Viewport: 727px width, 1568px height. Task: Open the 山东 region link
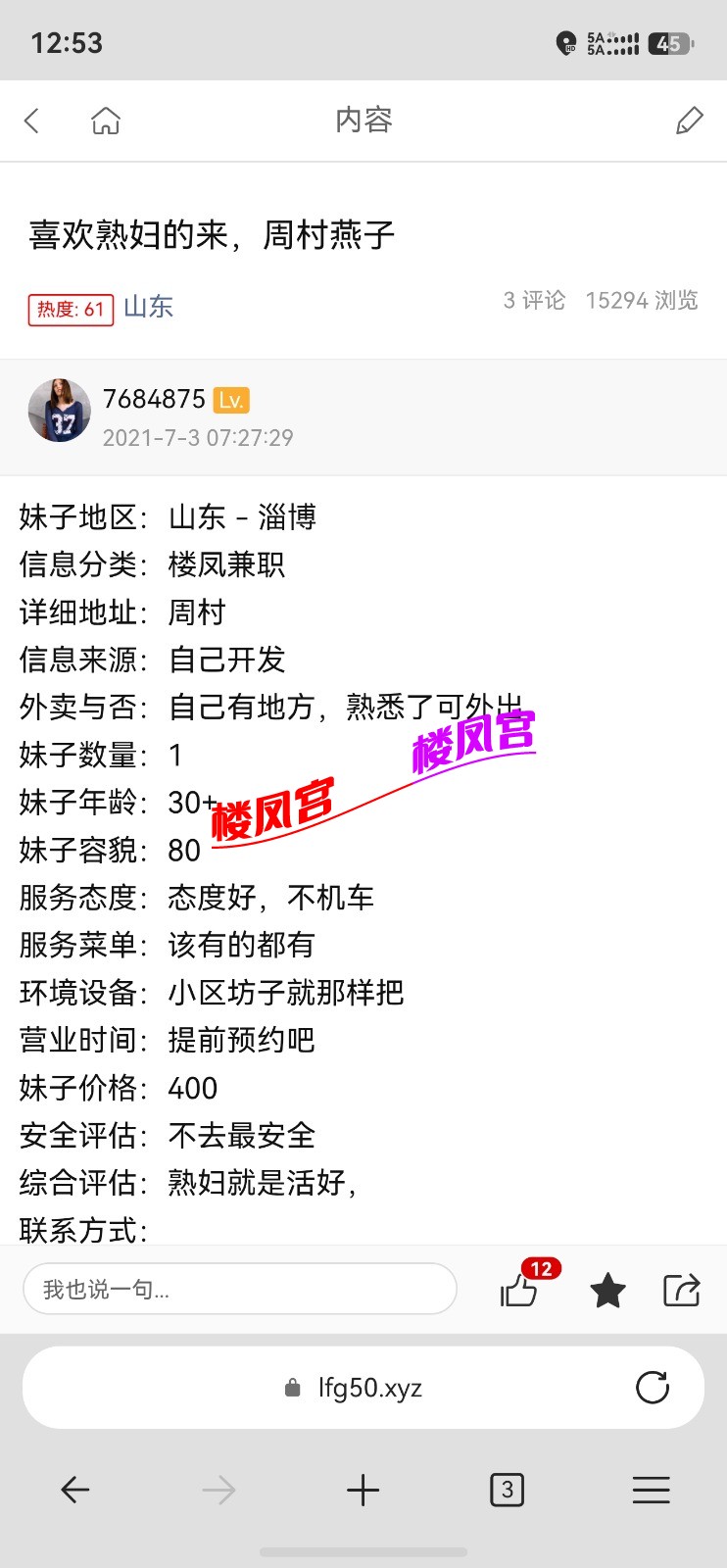[x=148, y=307]
